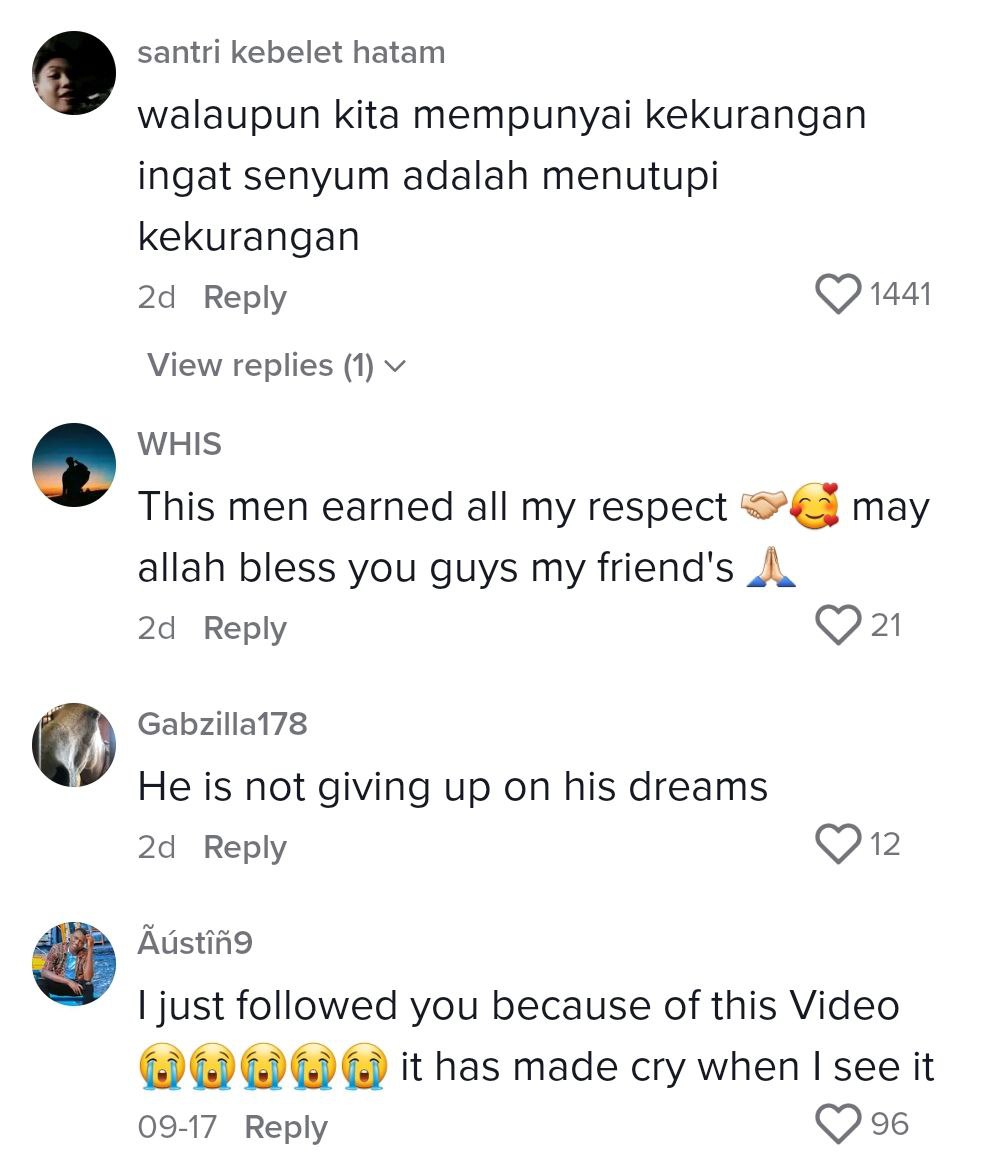Image resolution: width=984 pixels, height=1155 pixels.
Task: Like Gabzilla178's comment
Action: coord(840,845)
